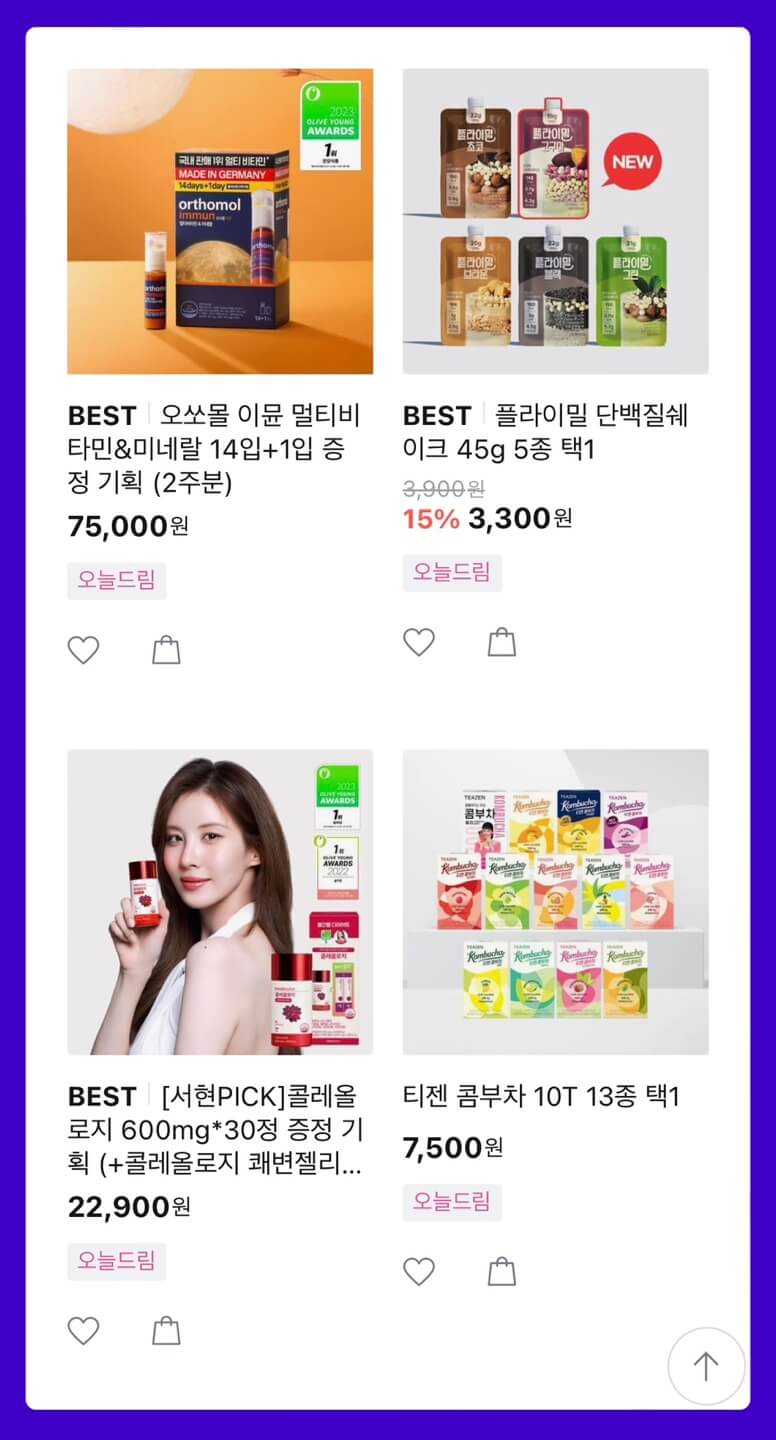Add Orthomol Immun product to wishlist heart
Viewport: 776px width, 1440px height.
tap(84, 648)
